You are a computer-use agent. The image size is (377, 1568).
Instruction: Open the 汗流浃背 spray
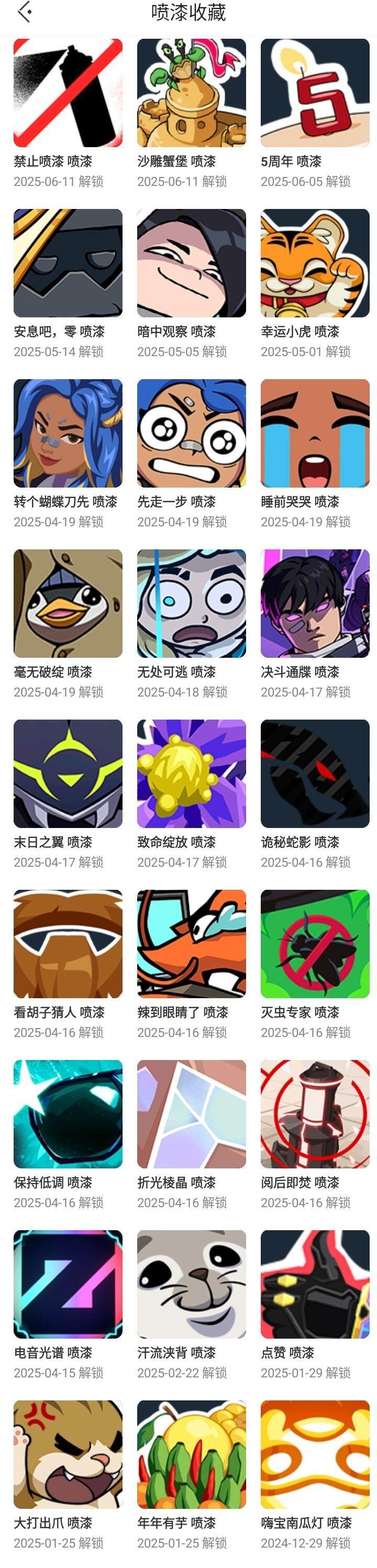coord(191,1284)
